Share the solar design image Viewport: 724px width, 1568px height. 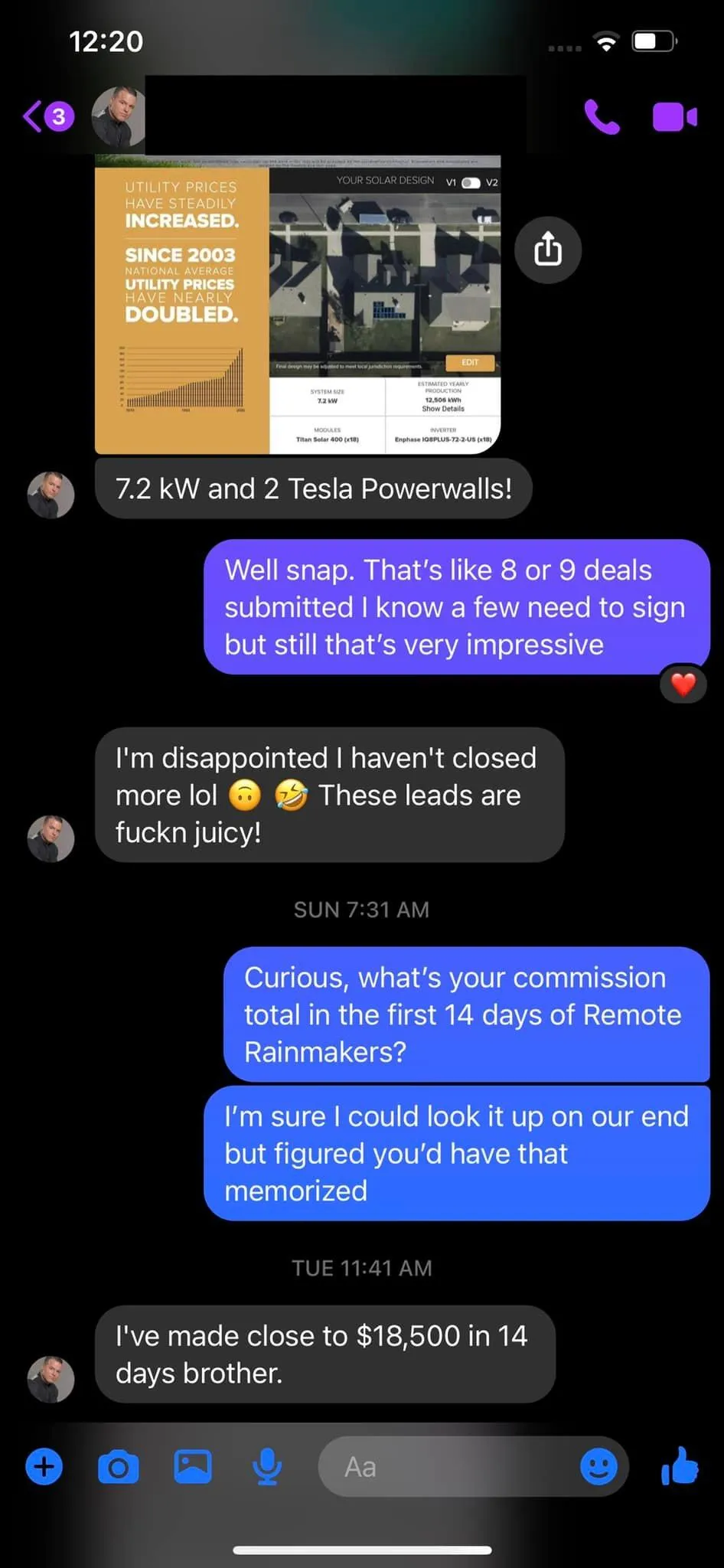tap(548, 250)
